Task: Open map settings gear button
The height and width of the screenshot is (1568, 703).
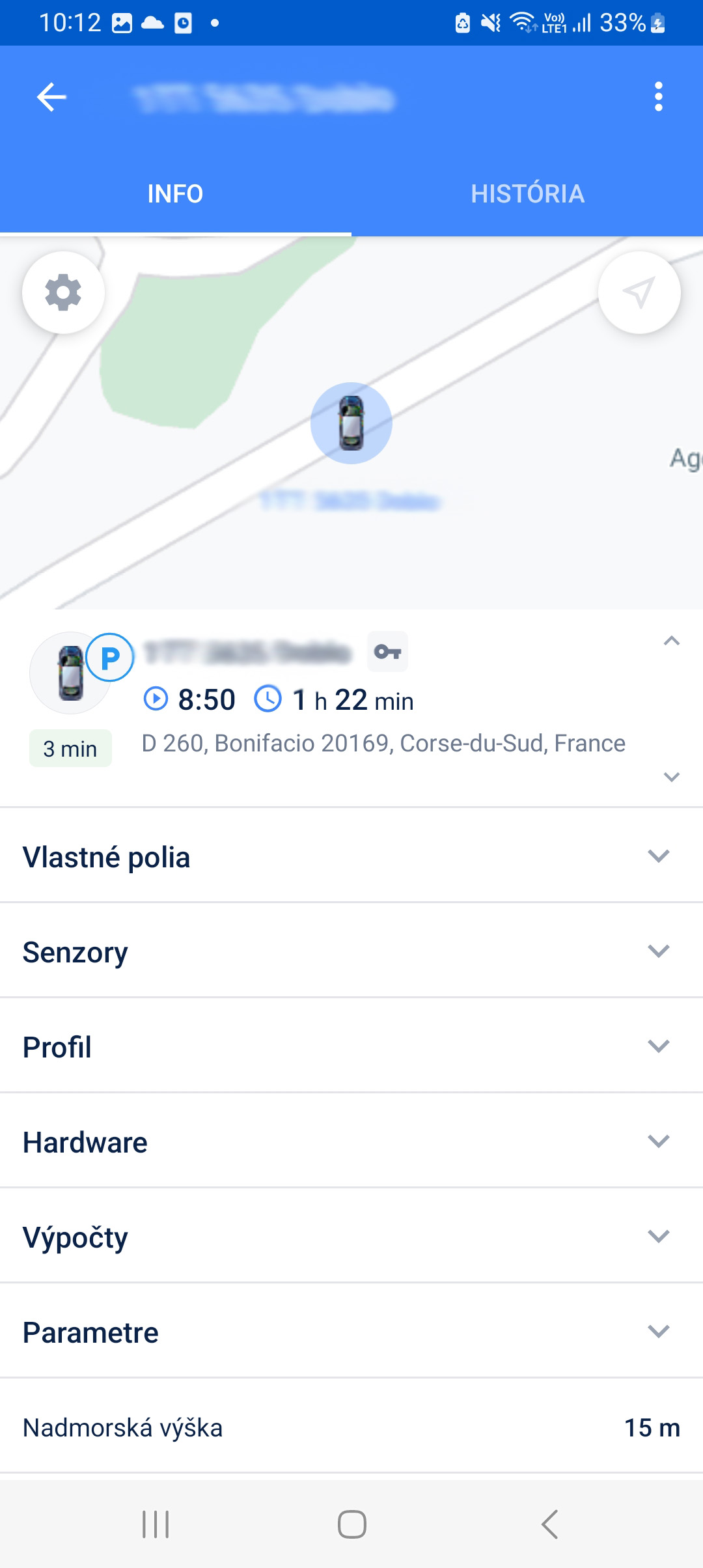Action: (63, 292)
